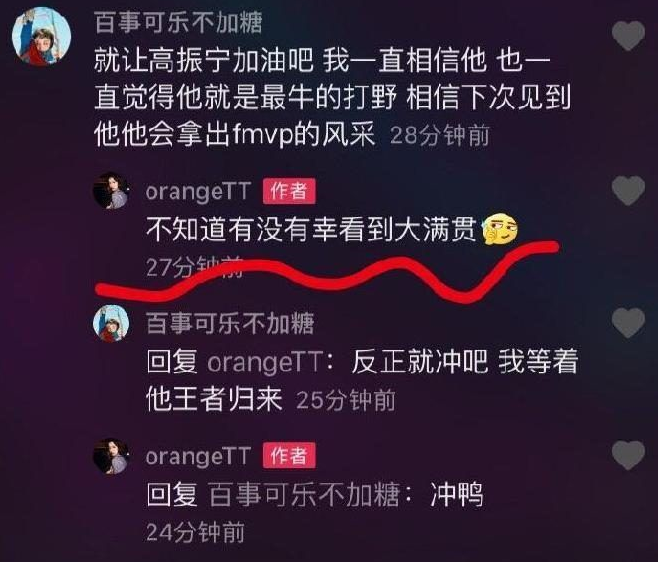Open the username orangeTT above 冲鸭 reply
658x562 pixels.
point(198,456)
